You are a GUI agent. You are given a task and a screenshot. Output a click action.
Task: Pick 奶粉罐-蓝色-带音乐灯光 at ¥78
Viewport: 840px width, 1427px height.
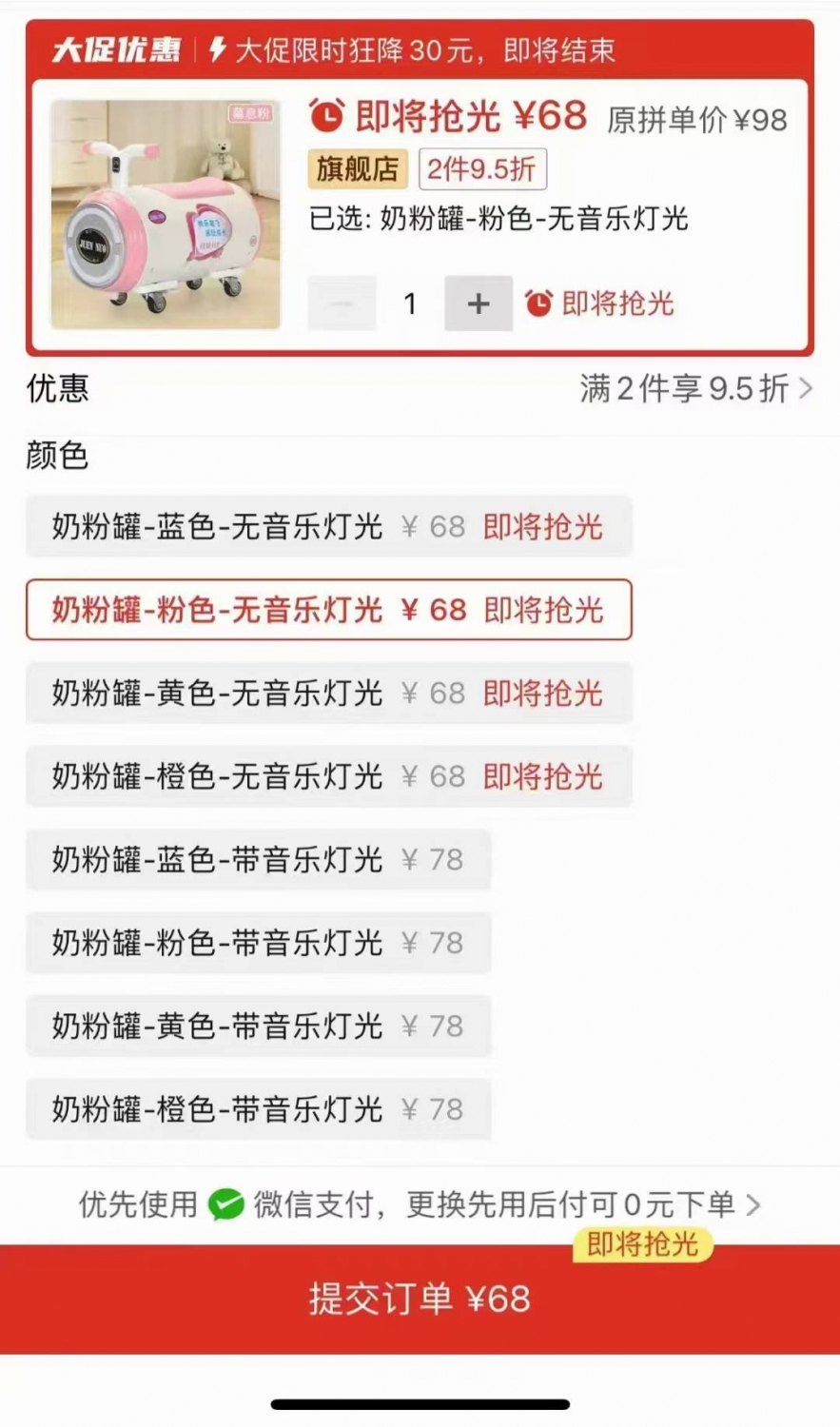click(258, 859)
